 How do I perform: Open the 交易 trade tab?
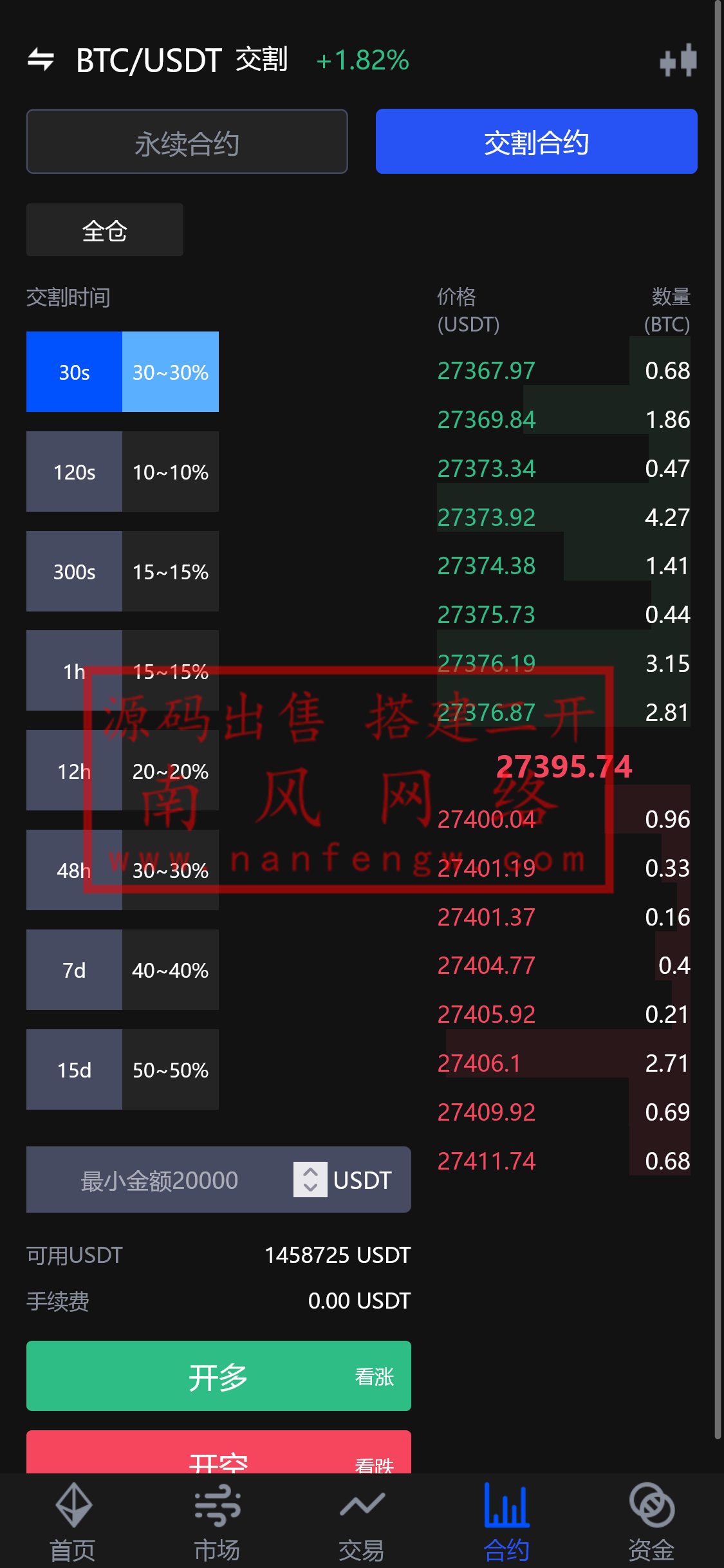pyautogui.click(x=362, y=1522)
